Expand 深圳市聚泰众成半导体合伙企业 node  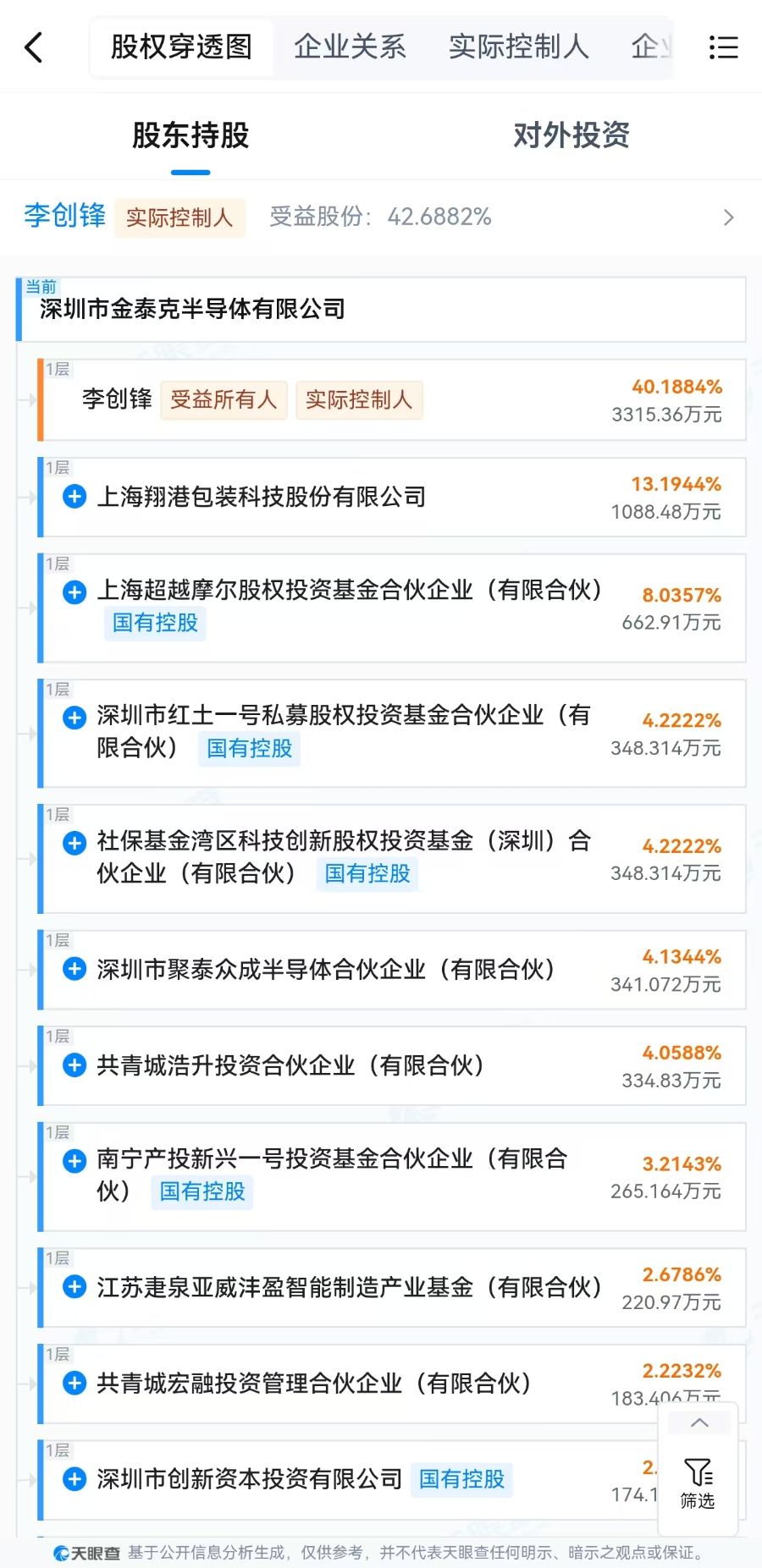pyautogui.click(x=75, y=969)
